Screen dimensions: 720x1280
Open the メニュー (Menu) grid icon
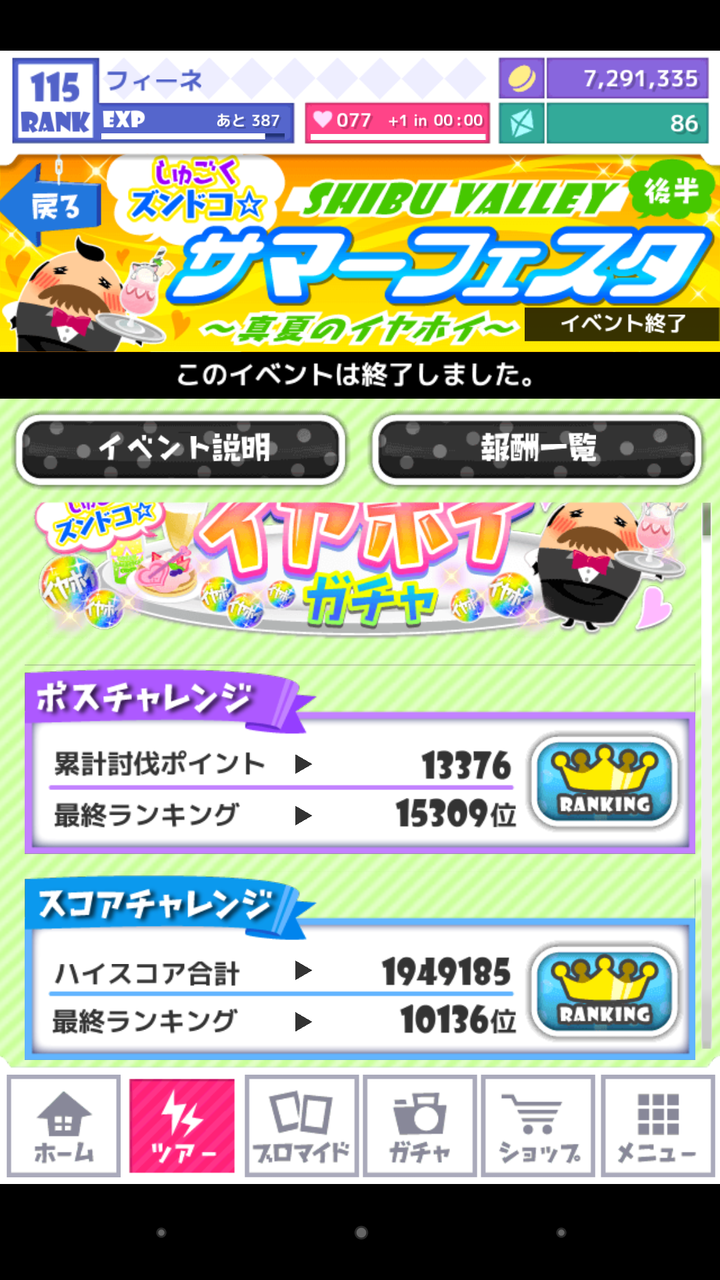[x=656, y=1124]
